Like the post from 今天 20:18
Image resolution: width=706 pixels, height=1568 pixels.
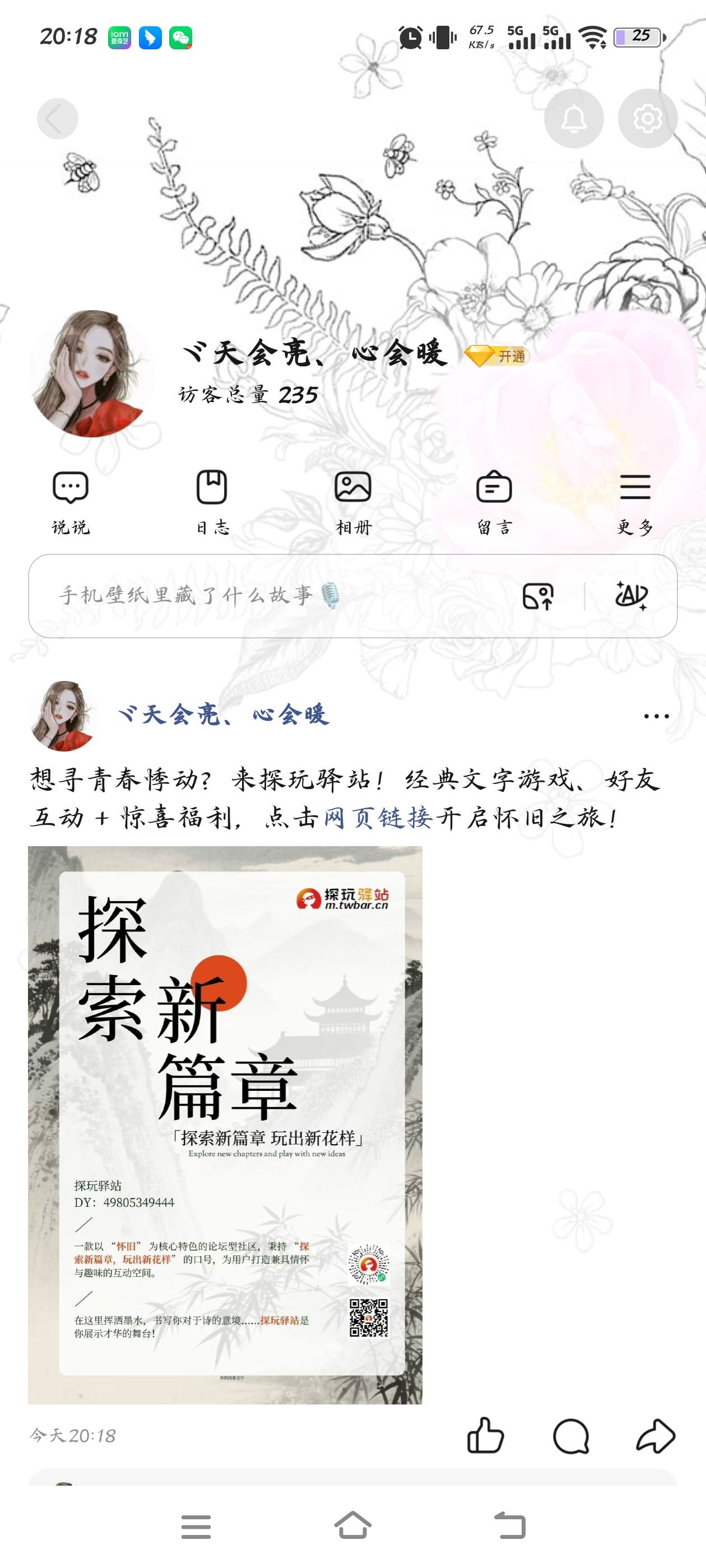(485, 1436)
